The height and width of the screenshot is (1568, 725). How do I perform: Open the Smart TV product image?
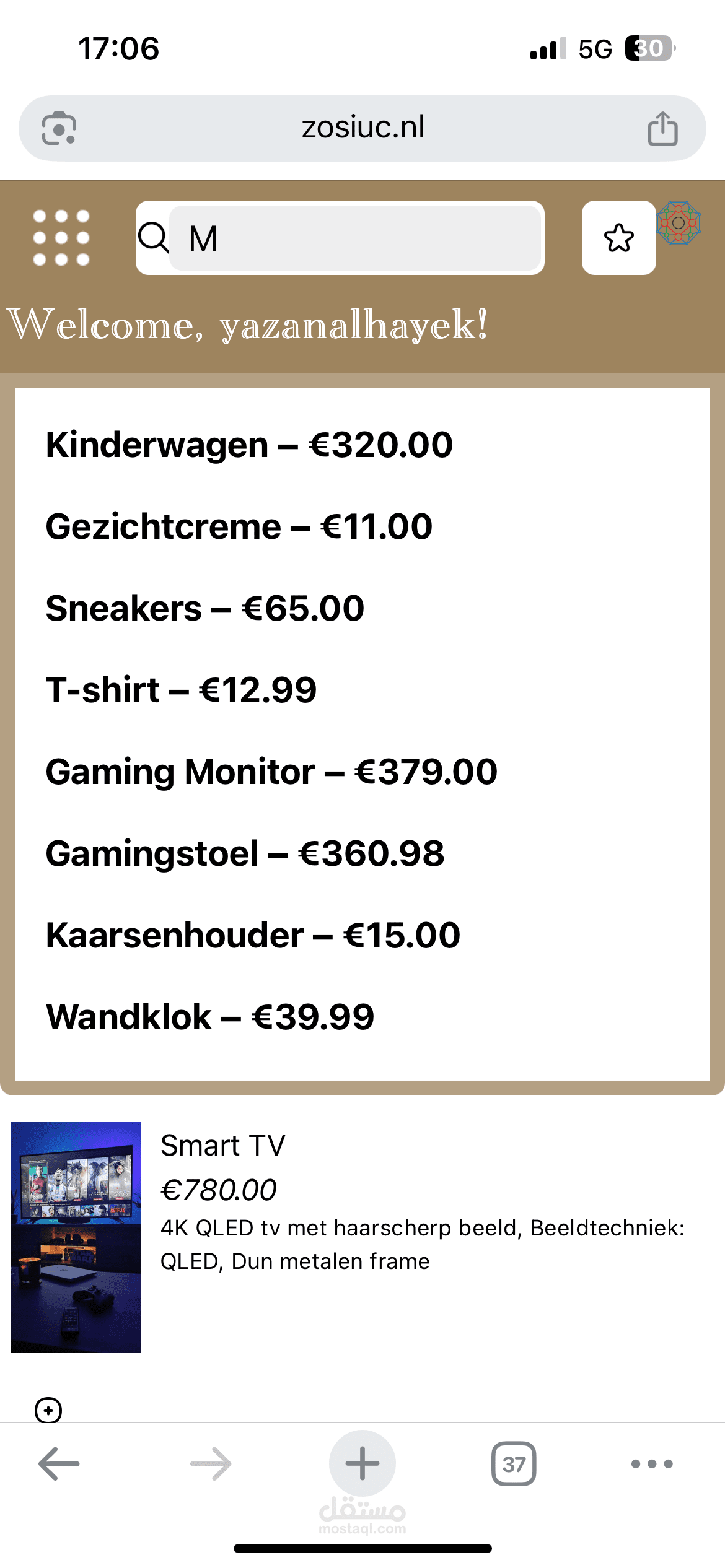[76, 1237]
